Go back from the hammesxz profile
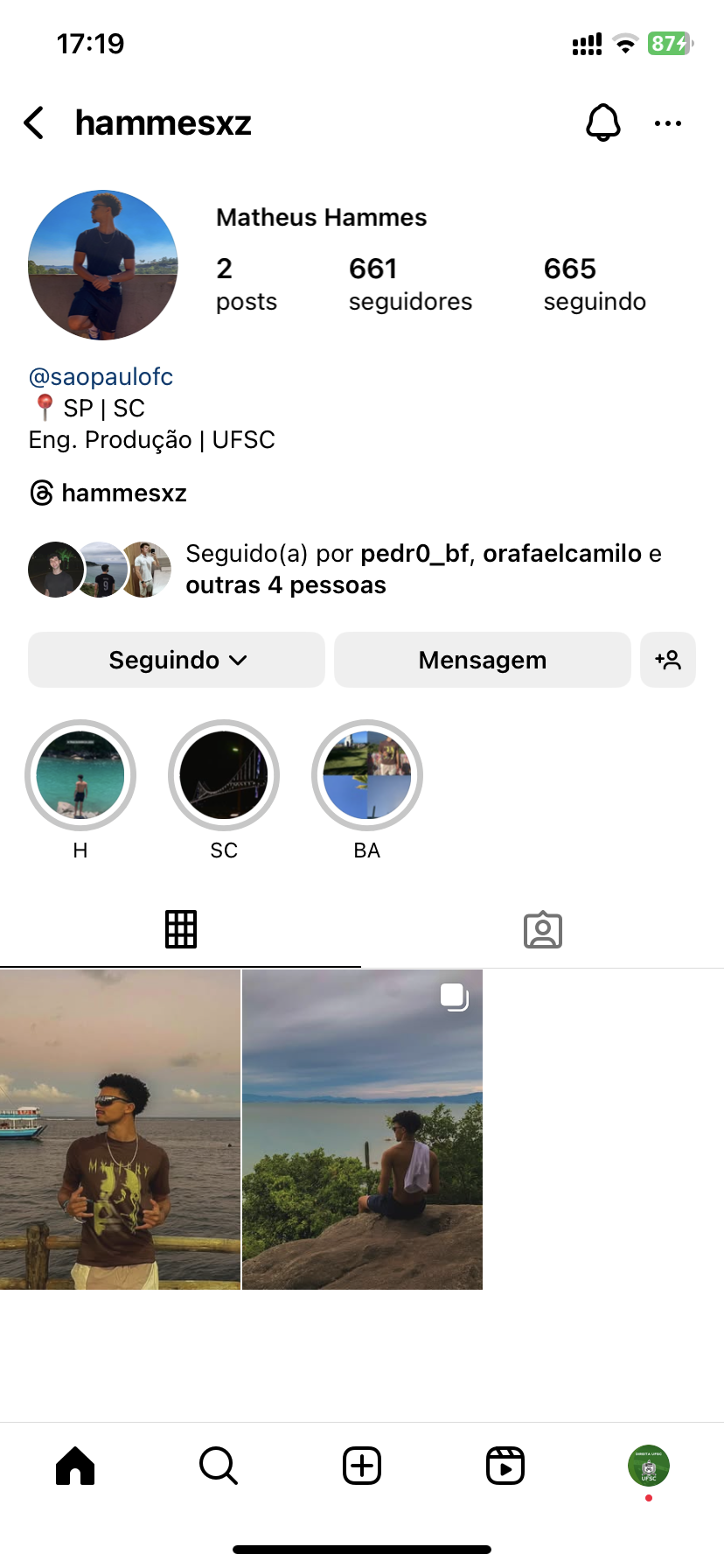 click(x=35, y=123)
